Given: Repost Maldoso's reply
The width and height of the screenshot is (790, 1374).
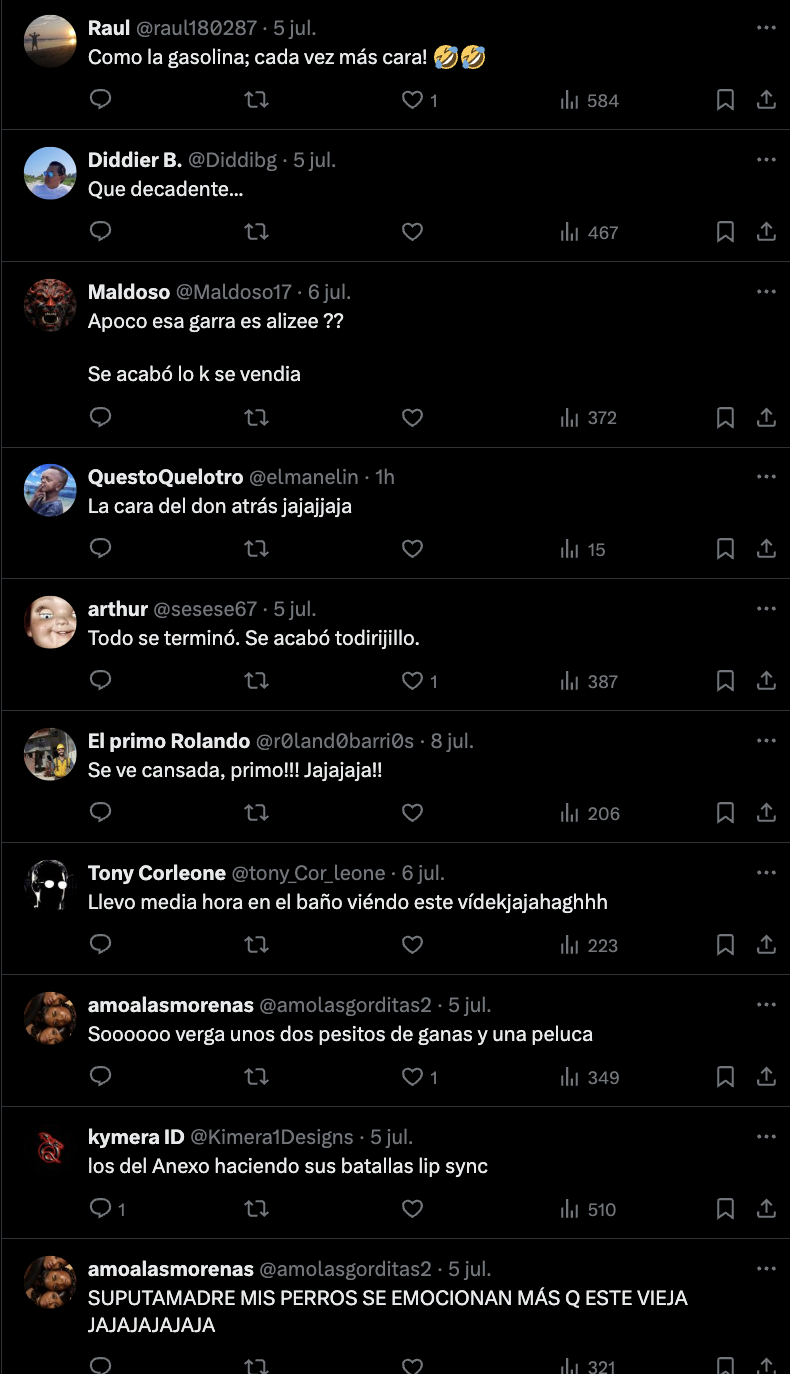Looking at the screenshot, I should click(256, 417).
